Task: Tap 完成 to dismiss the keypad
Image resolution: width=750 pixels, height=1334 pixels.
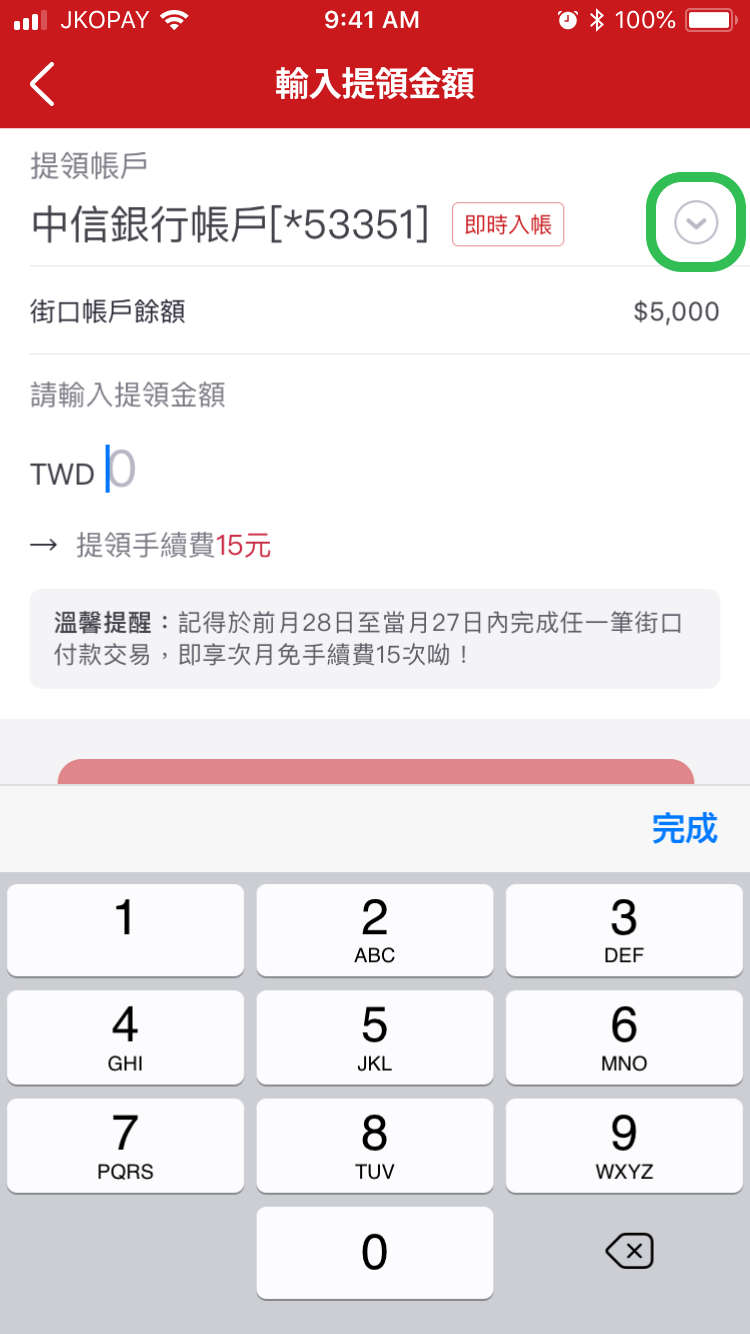Action: coord(684,829)
